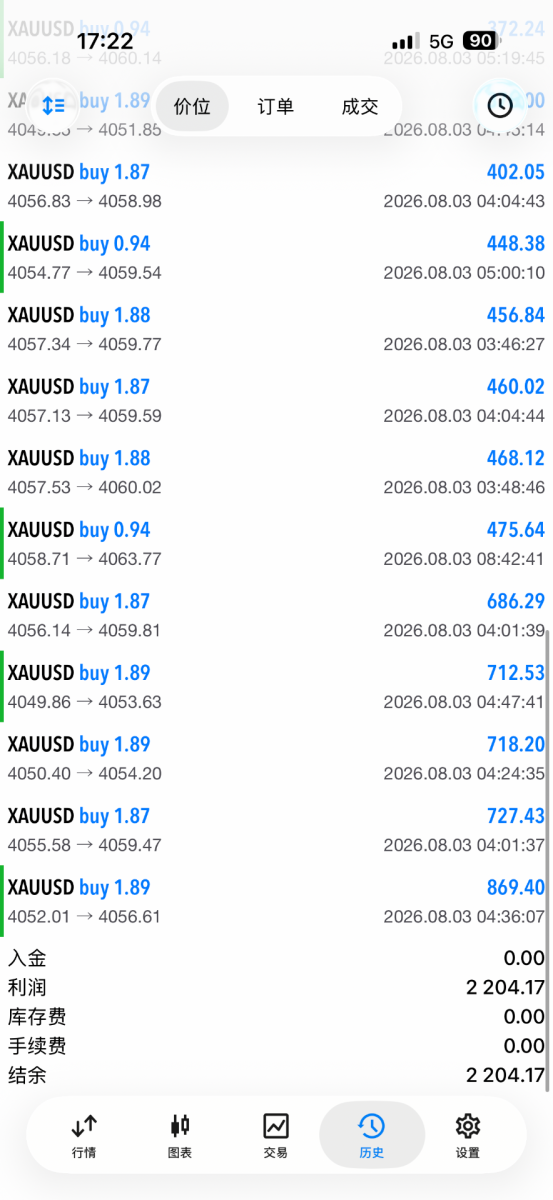
Task: Go to the 图表 tab
Action: [x=180, y=1137]
